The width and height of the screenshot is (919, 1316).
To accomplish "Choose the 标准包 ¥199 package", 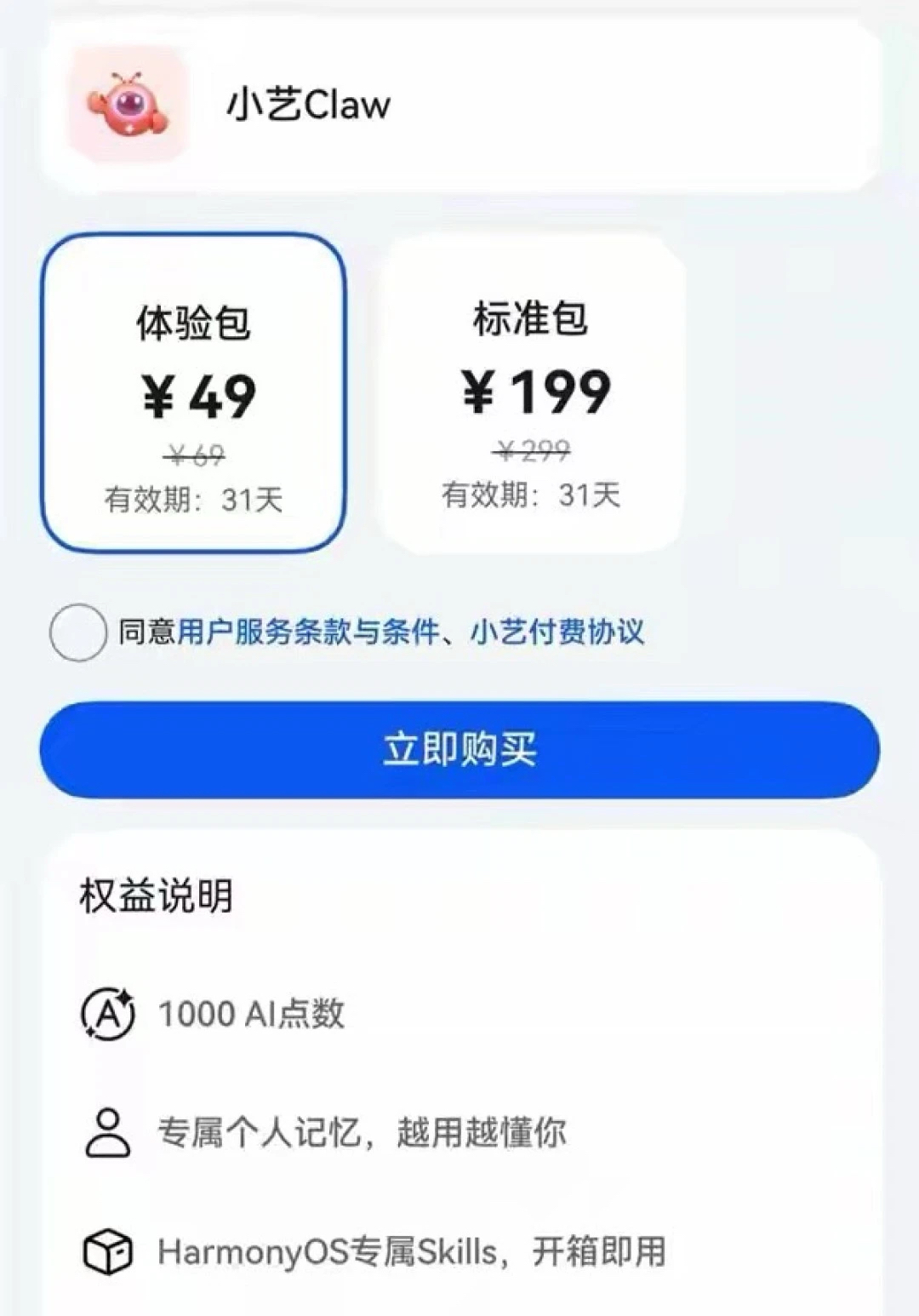I will [532, 392].
